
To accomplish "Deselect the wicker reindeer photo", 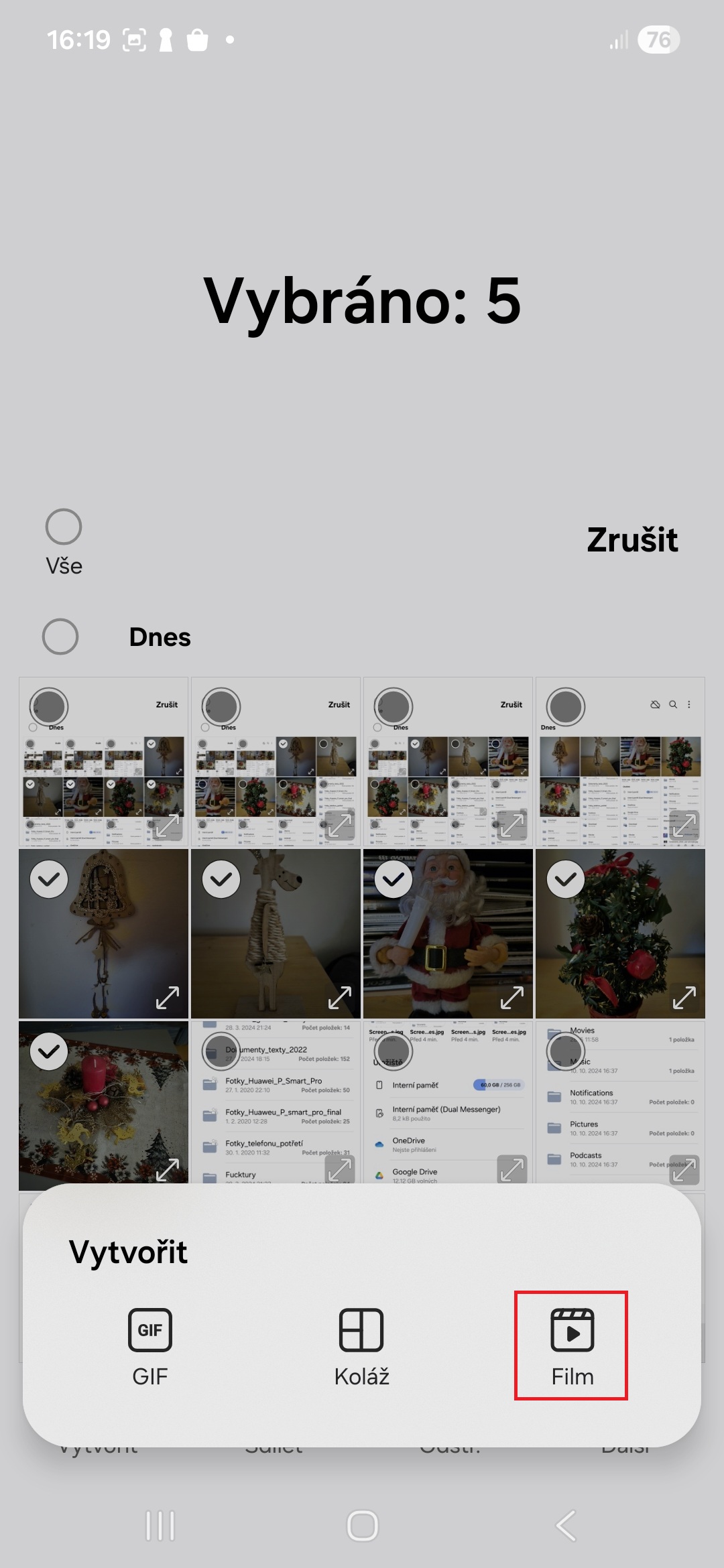I will click(x=221, y=879).
